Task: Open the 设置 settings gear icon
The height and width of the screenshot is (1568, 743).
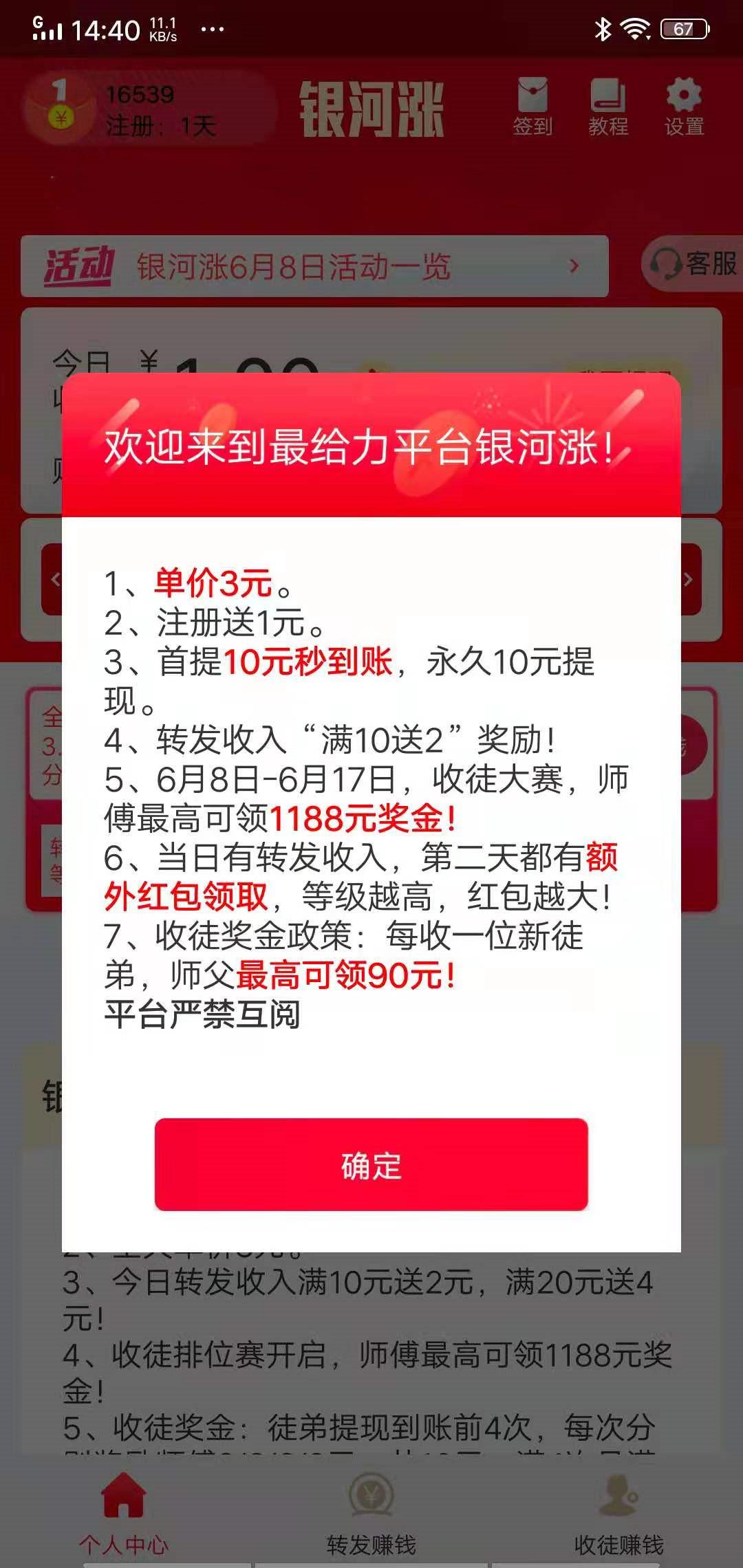Action: coord(682,102)
